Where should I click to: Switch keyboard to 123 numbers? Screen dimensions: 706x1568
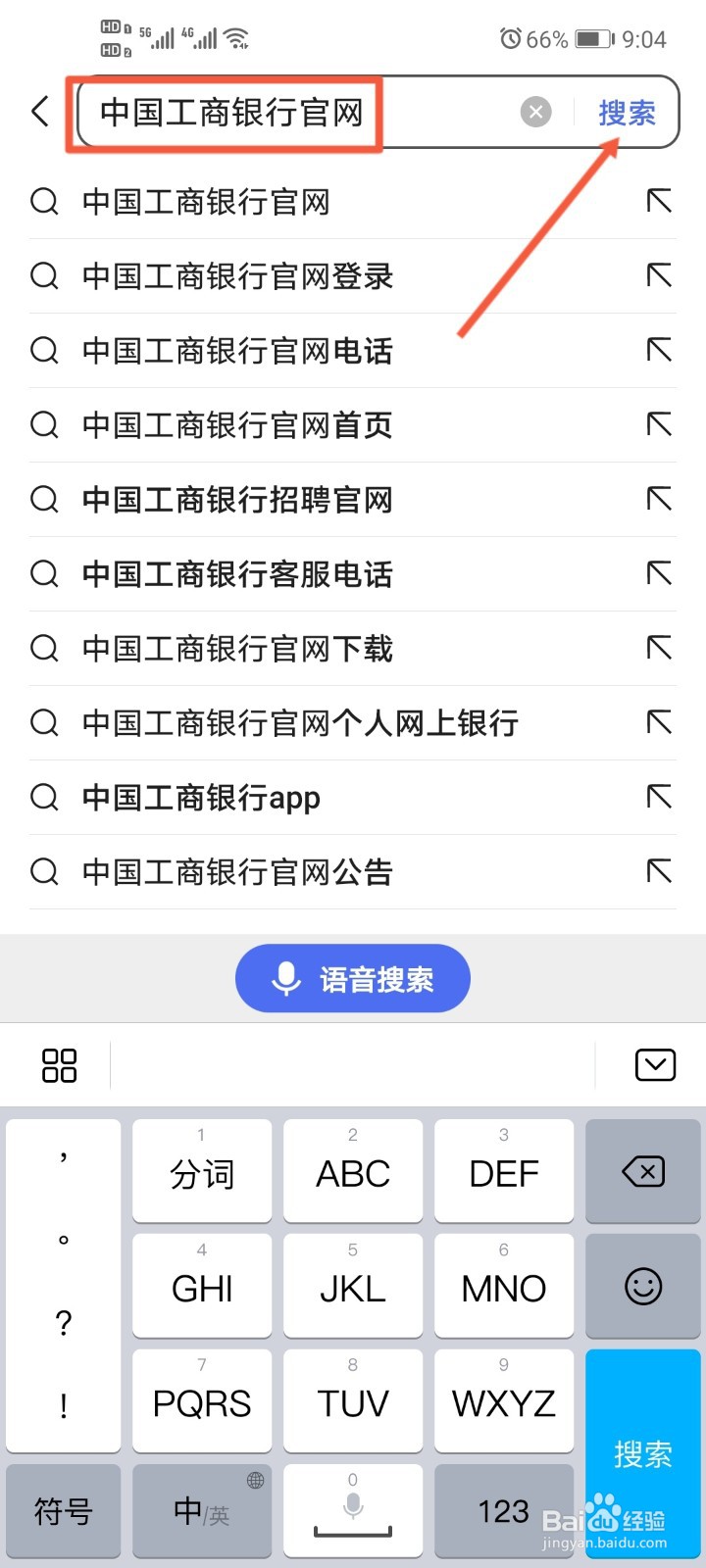tap(504, 1511)
